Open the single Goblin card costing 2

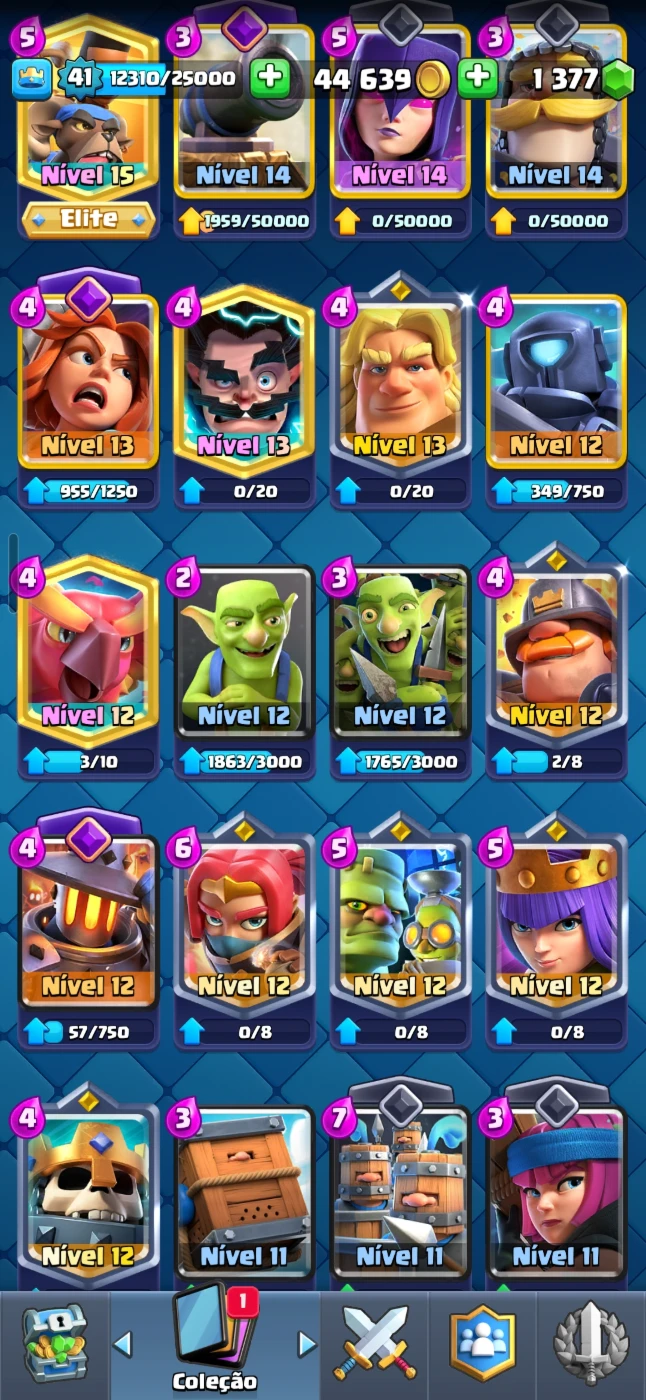click(244, 650)
